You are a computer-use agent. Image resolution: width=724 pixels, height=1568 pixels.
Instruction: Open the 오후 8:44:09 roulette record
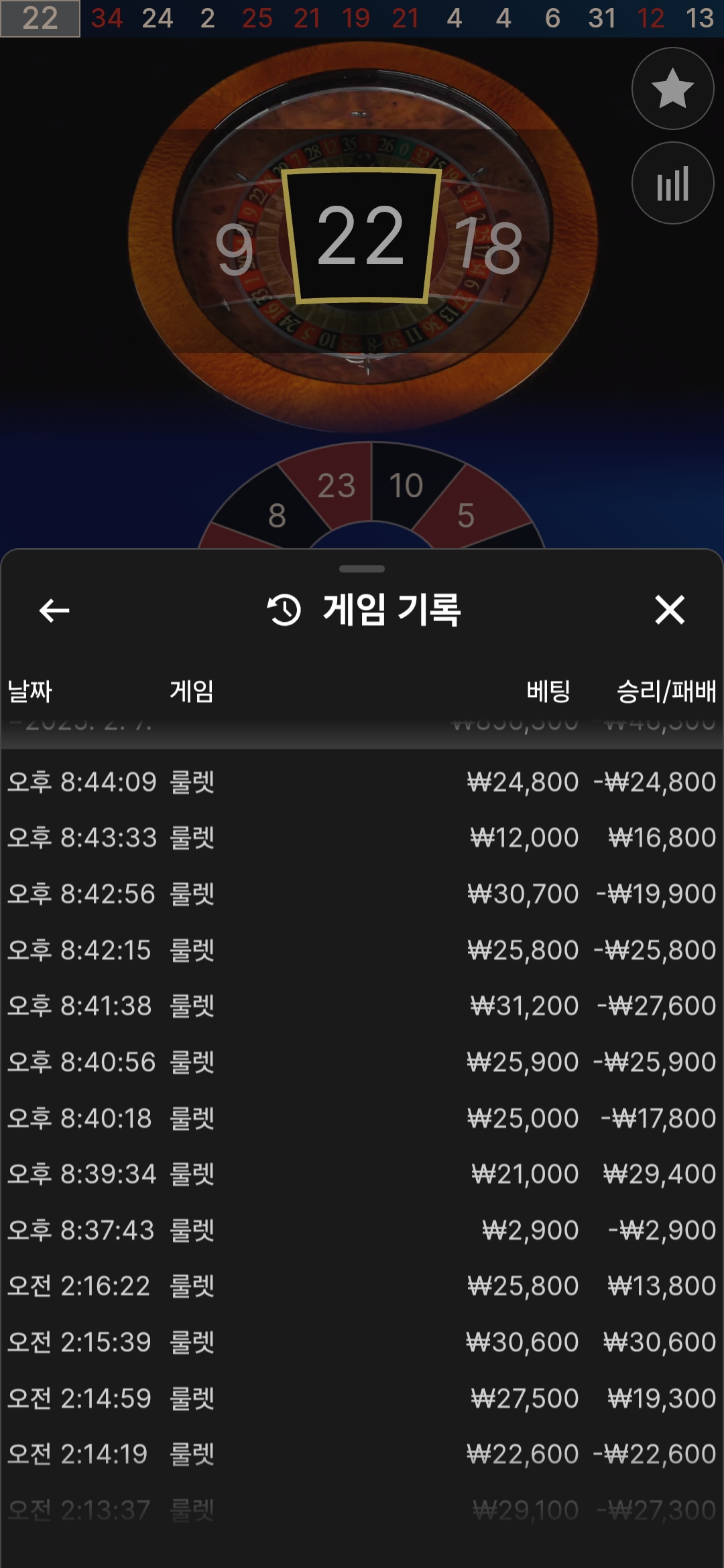click(x=362, y=782)
